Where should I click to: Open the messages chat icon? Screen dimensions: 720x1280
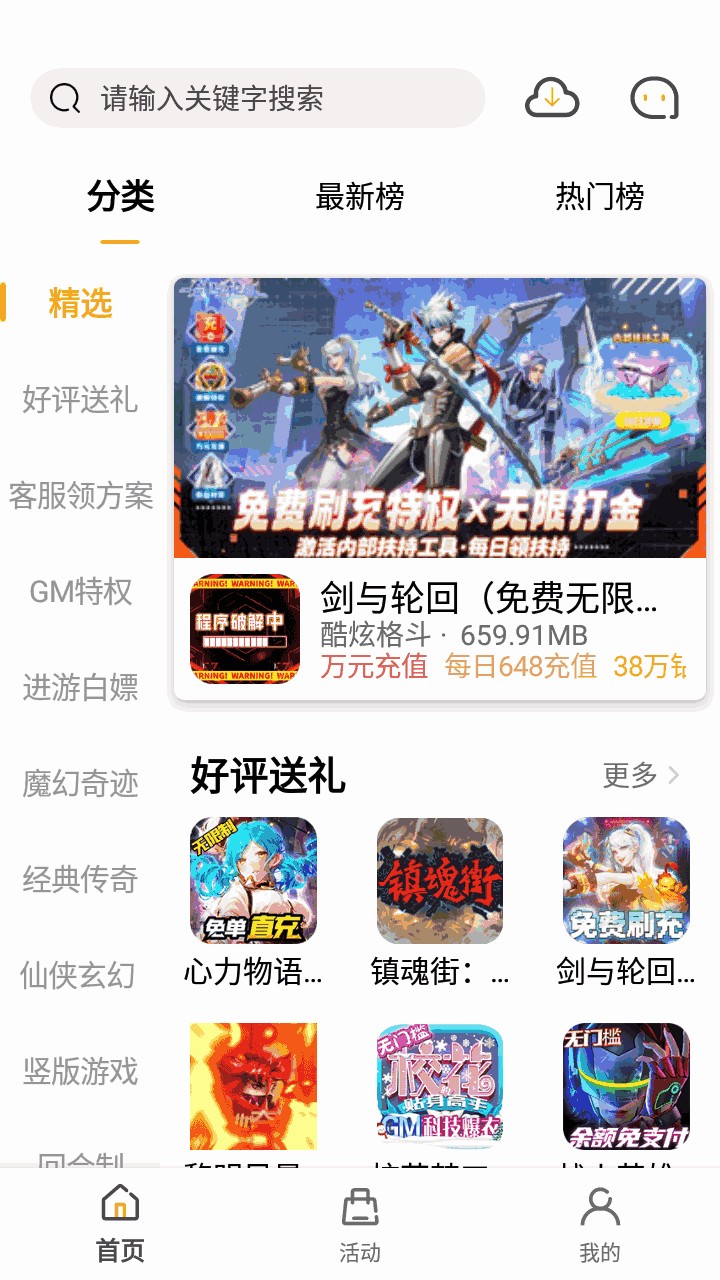point(656,99)
